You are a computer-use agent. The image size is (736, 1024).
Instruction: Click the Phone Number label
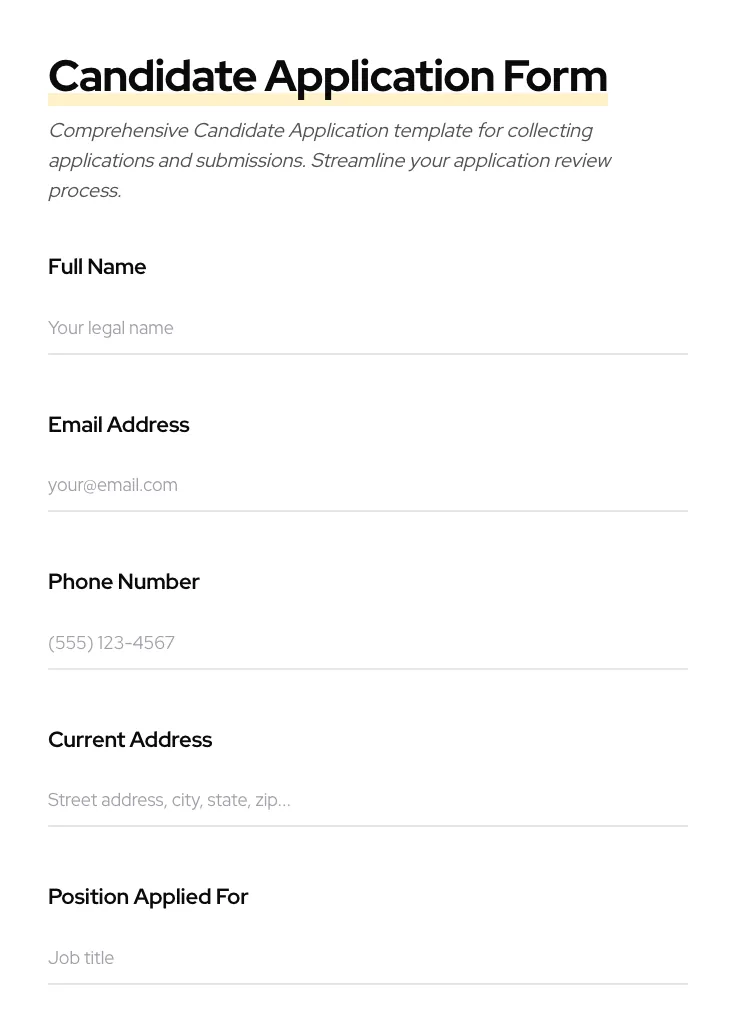[x=124, y=581]
